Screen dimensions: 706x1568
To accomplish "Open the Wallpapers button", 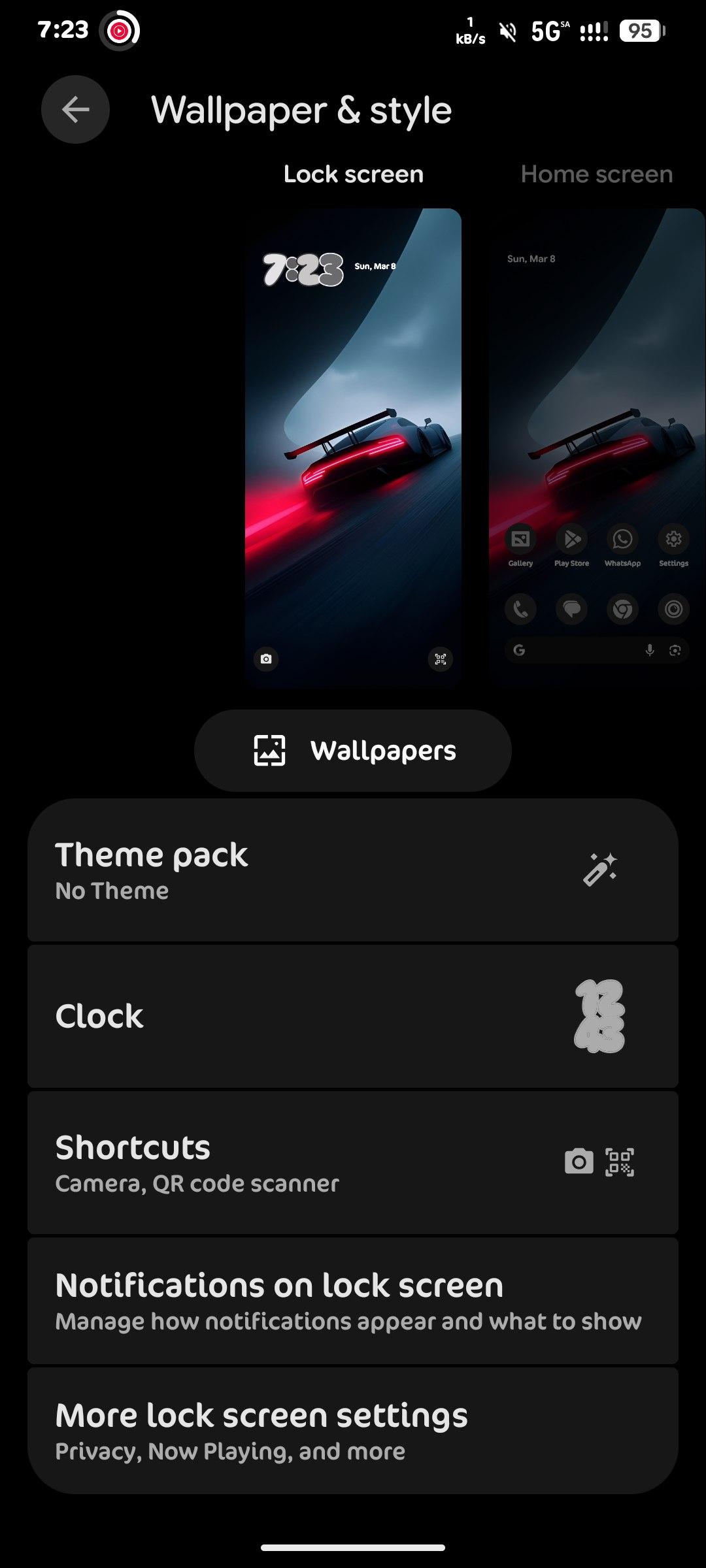I will [x=353, y=751].
